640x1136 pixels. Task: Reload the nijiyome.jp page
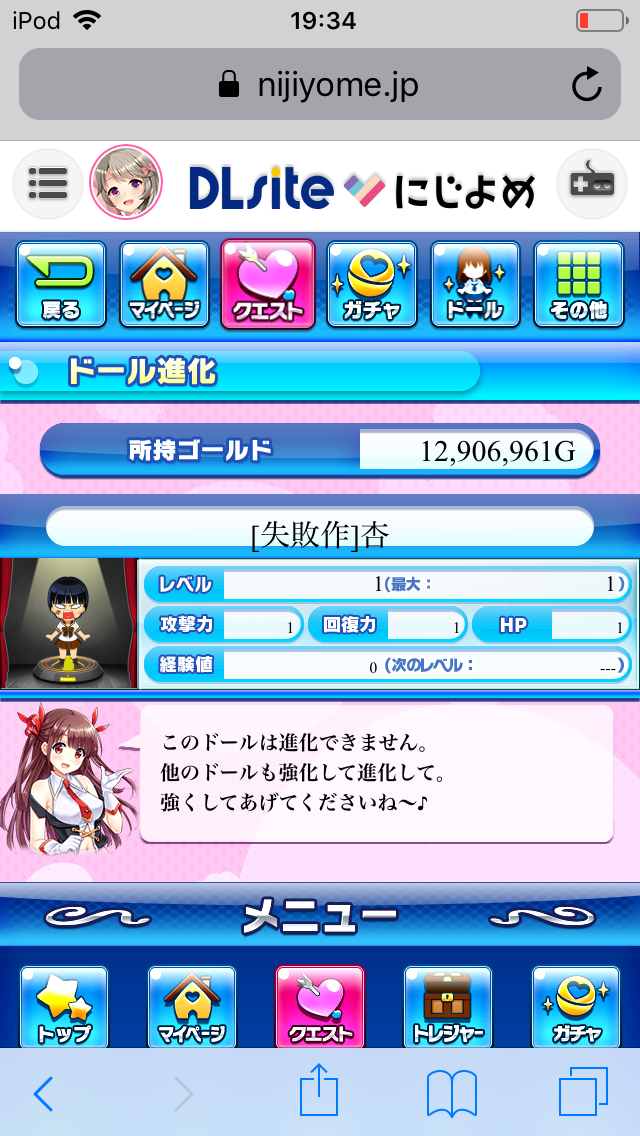(x=587, y=86)
